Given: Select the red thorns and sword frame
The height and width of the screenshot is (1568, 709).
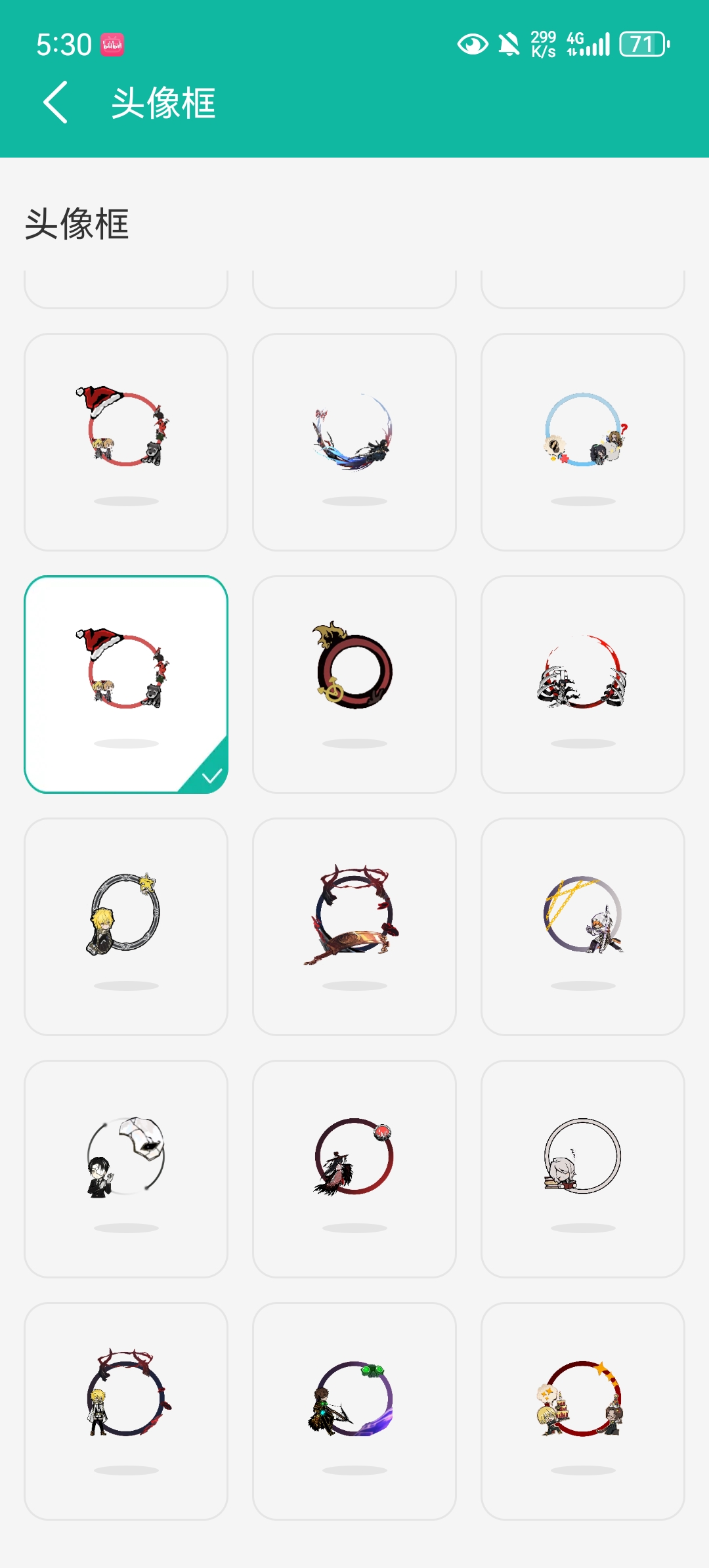Looking at the screenshot, I should [x=354, y=926].
